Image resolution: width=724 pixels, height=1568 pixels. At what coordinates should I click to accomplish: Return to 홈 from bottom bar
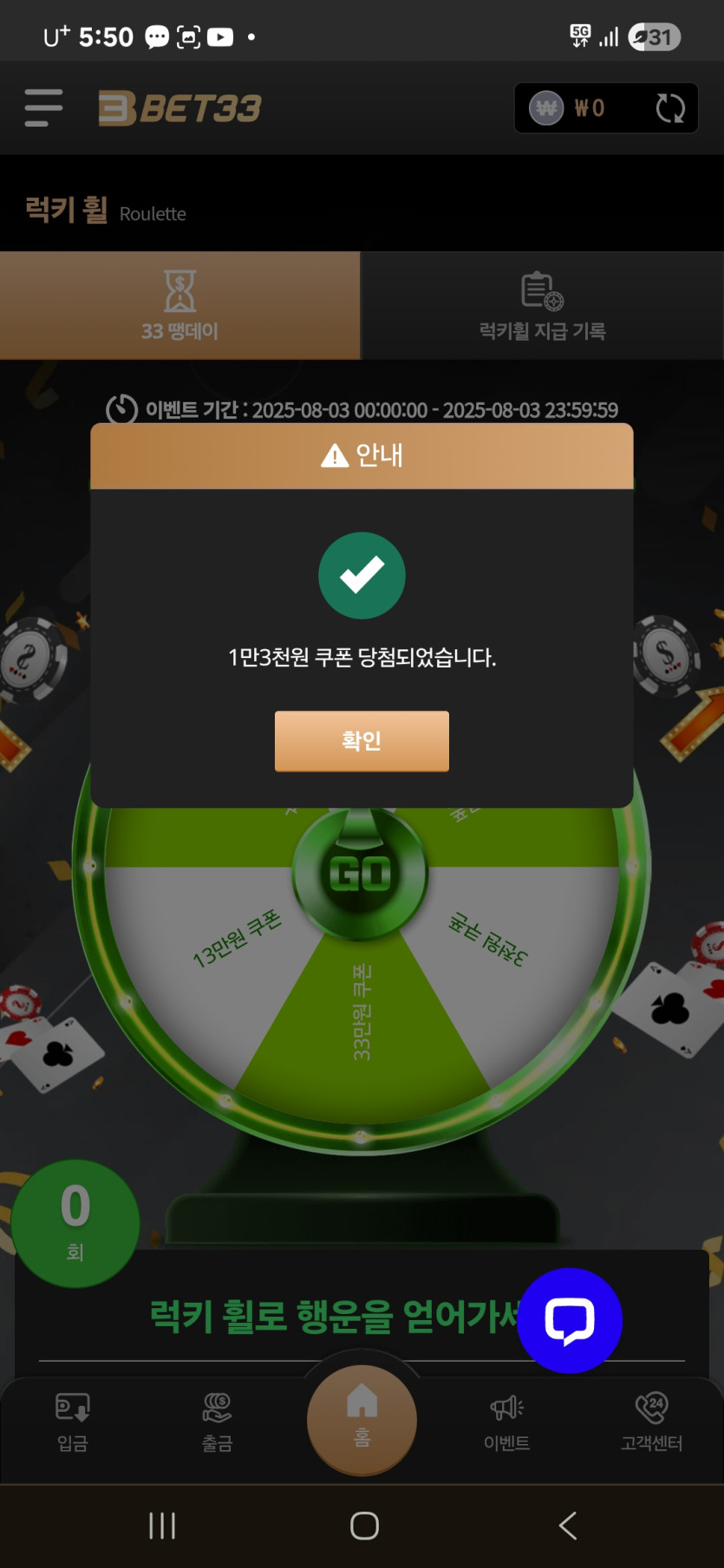pyautogui.click(x=362, y=1418)
